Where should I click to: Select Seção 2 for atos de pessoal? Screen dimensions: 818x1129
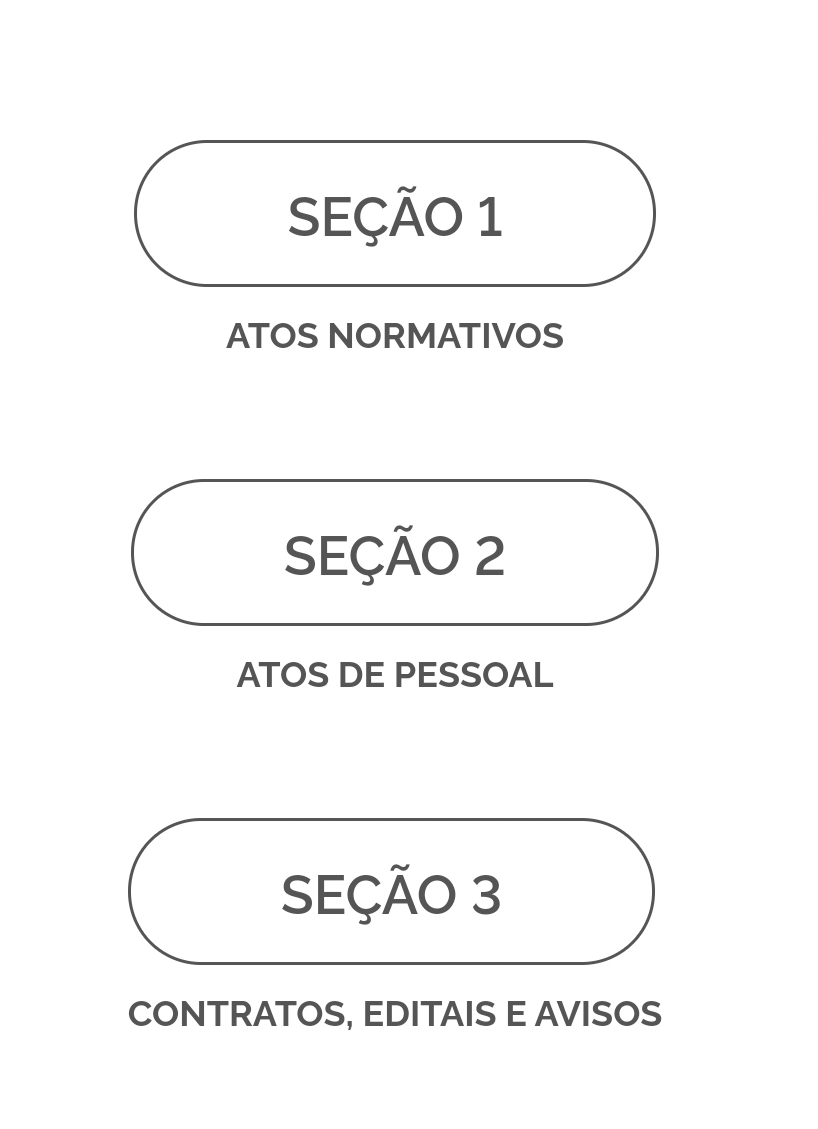[394, 553]
